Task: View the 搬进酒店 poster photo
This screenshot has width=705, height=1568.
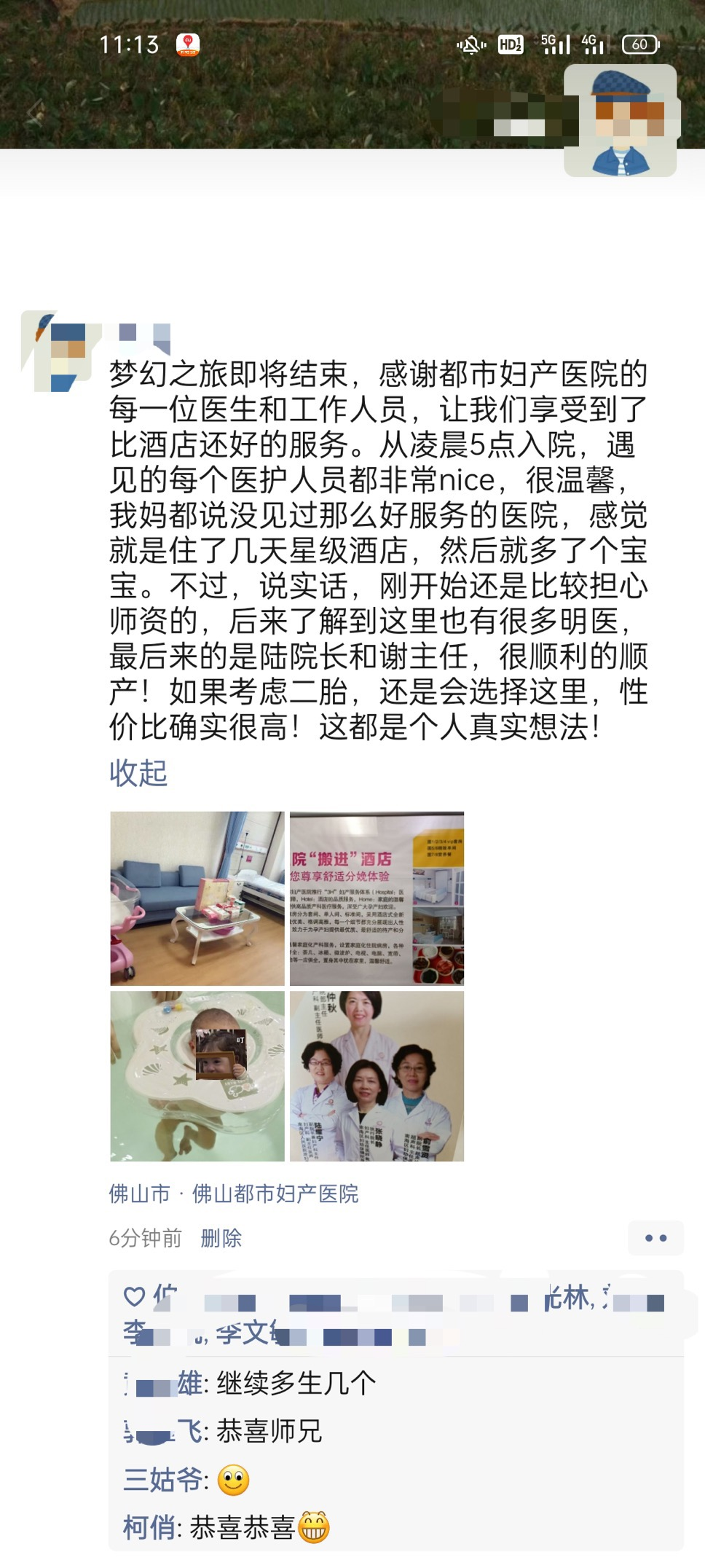Action: pyautogui.click(x=377, y=898)
